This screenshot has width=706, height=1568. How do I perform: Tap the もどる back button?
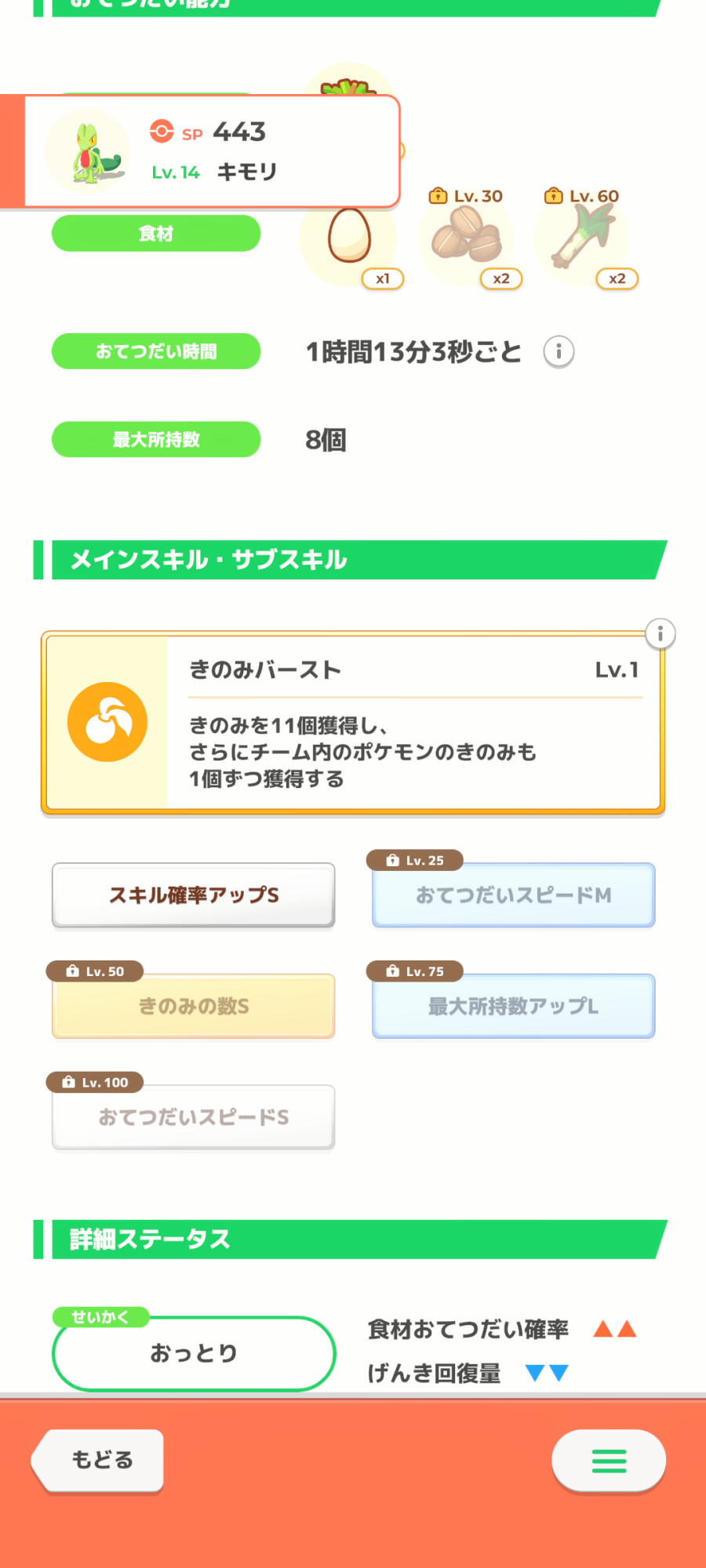98,1460
